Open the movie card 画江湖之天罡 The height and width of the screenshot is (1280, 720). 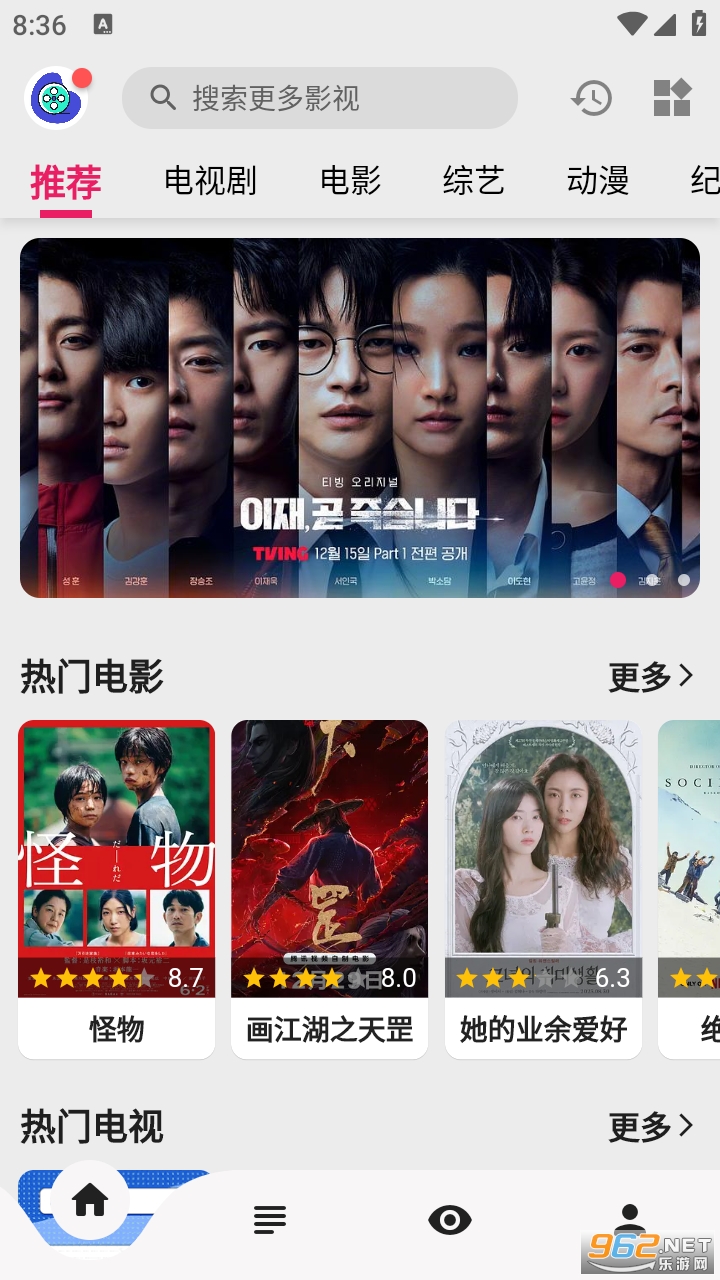coord(329,889)
